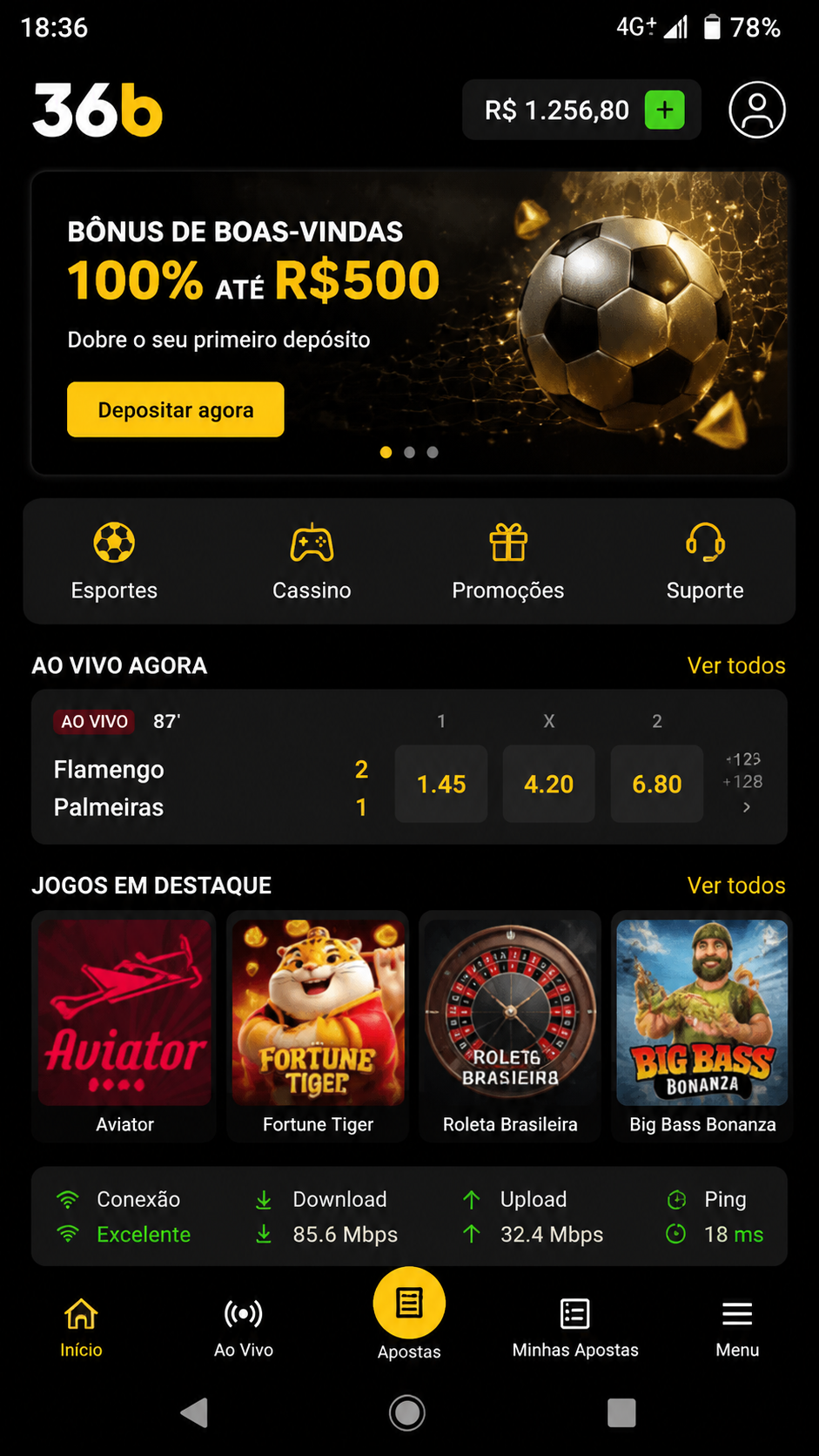
Task: Select the 1.45 odds for Flamengo
Action: pos(441,784)
